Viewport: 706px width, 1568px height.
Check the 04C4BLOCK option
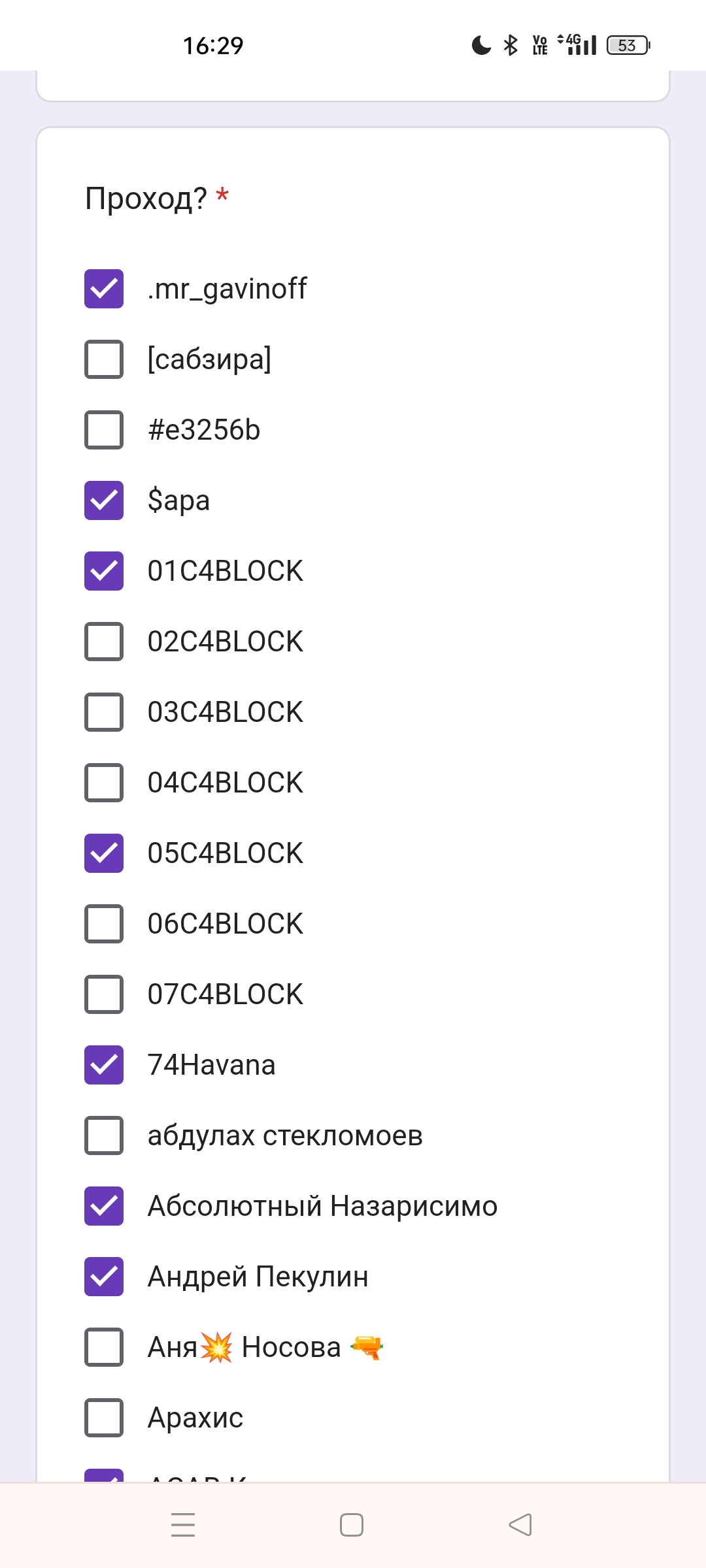click(x=104, y=783)
